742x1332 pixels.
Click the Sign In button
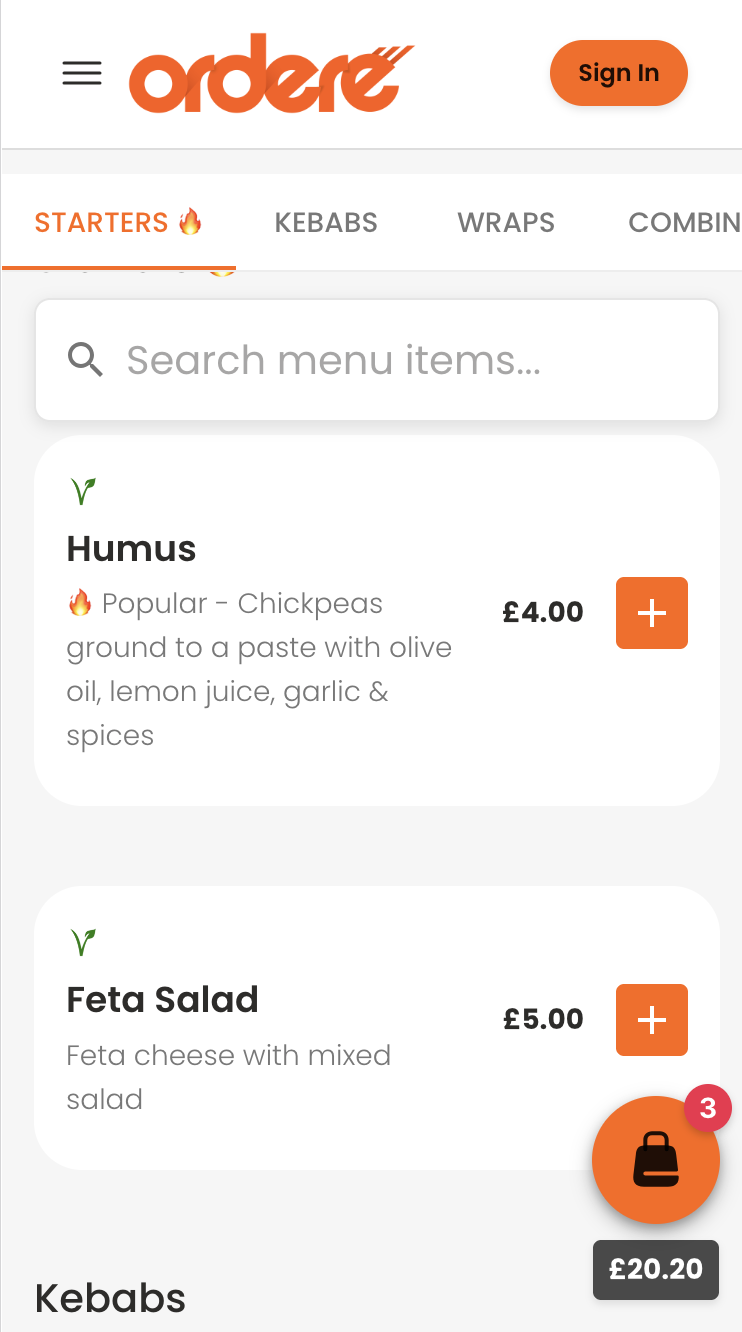pyautogui.click(x=618, y=72)
